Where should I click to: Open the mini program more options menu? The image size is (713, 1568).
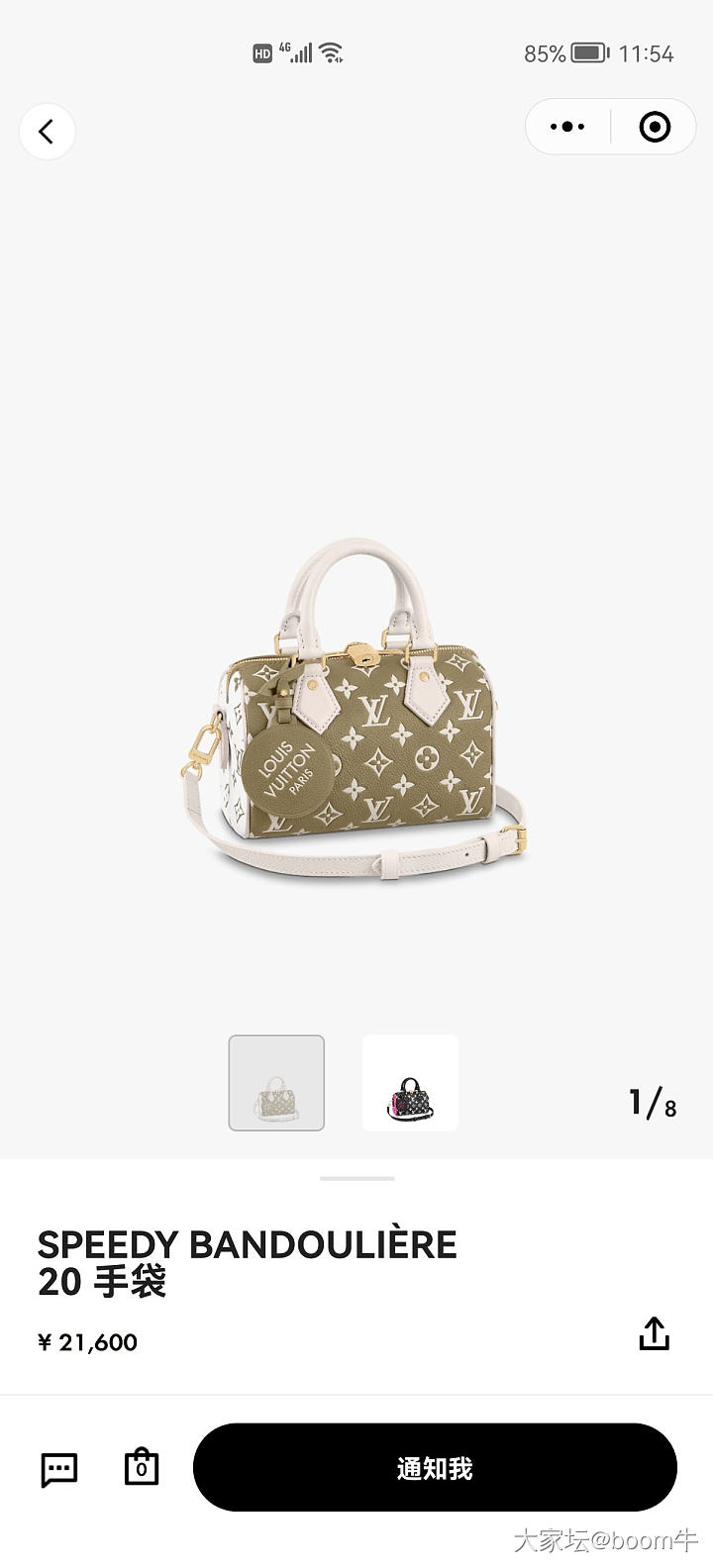pyautogui.click(x=567, y=127)
